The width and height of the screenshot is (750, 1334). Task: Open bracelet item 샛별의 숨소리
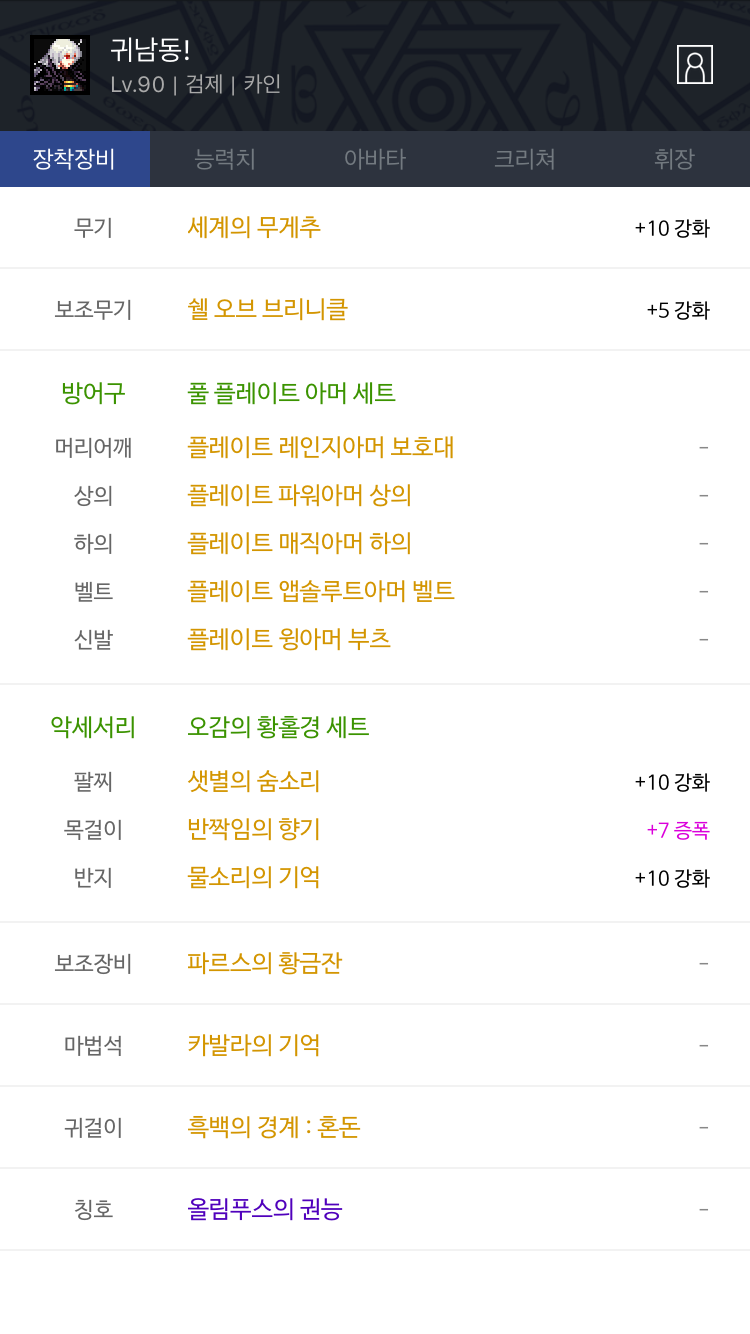[254, 781]
